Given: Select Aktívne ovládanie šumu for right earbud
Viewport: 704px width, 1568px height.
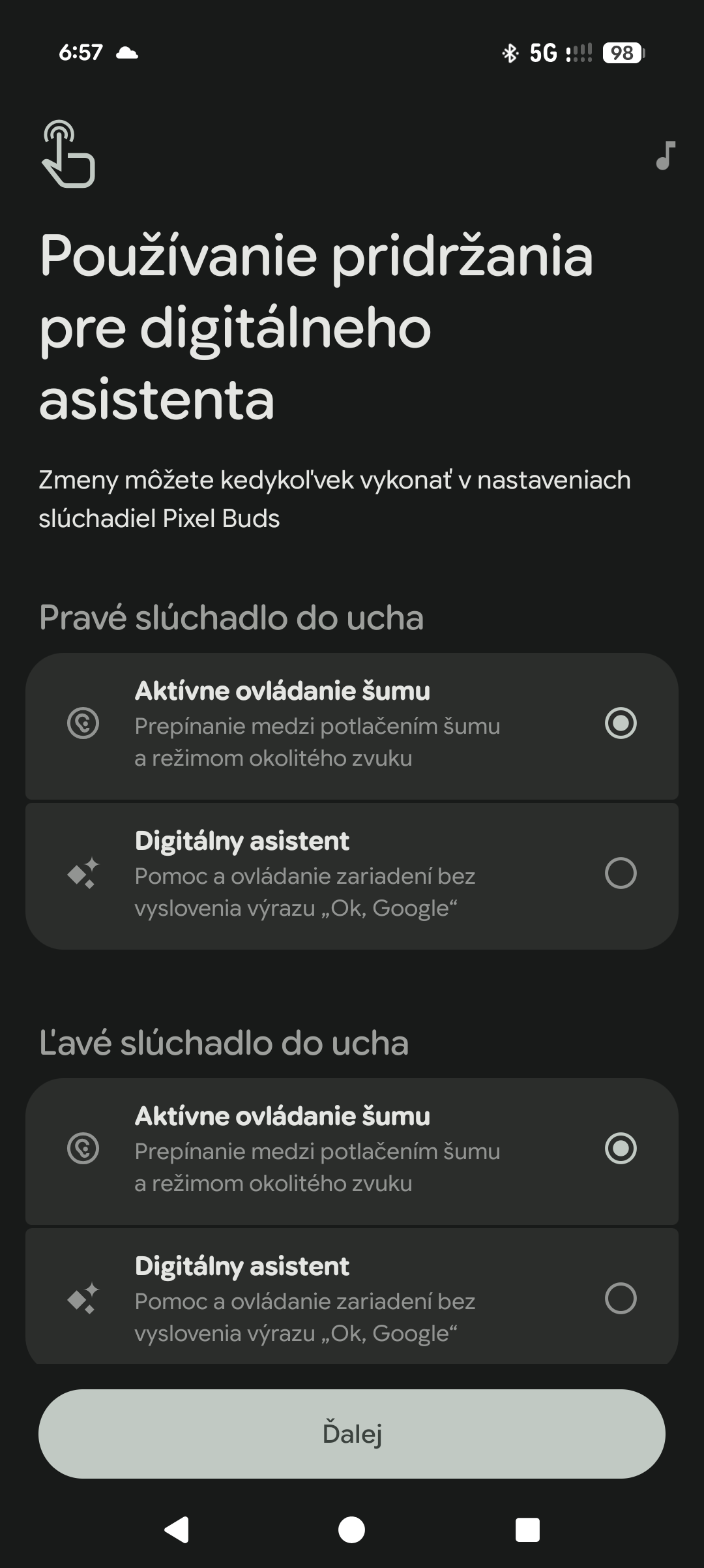Looking at the screenshot, I should click(x=620, y=723).
